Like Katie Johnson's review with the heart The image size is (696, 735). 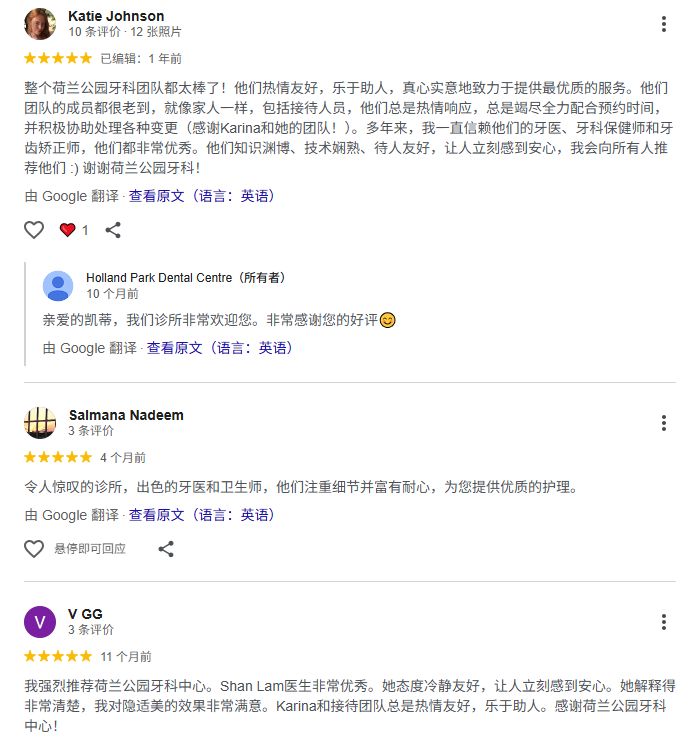click(34, 230)
